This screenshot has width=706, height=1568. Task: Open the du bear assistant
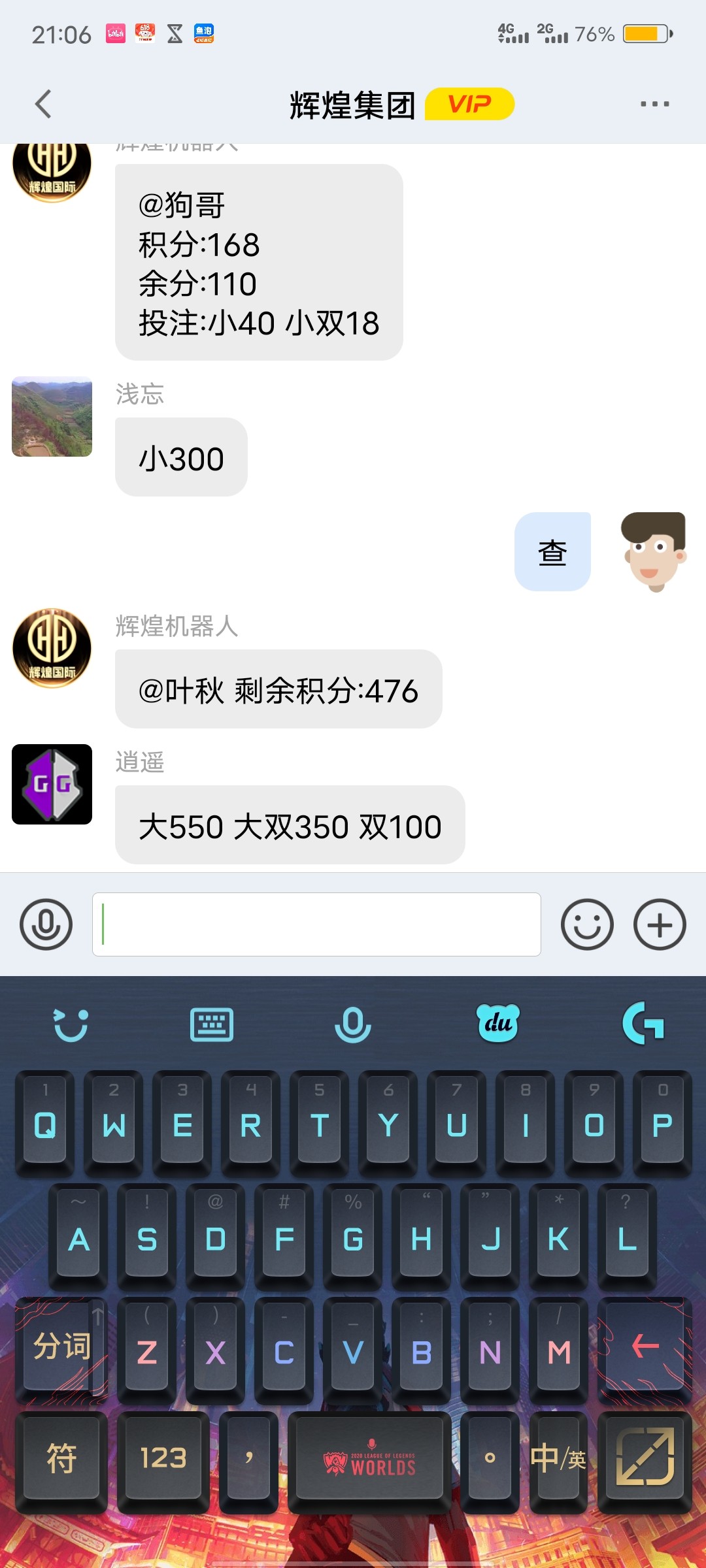click(x=498, y=1023)
